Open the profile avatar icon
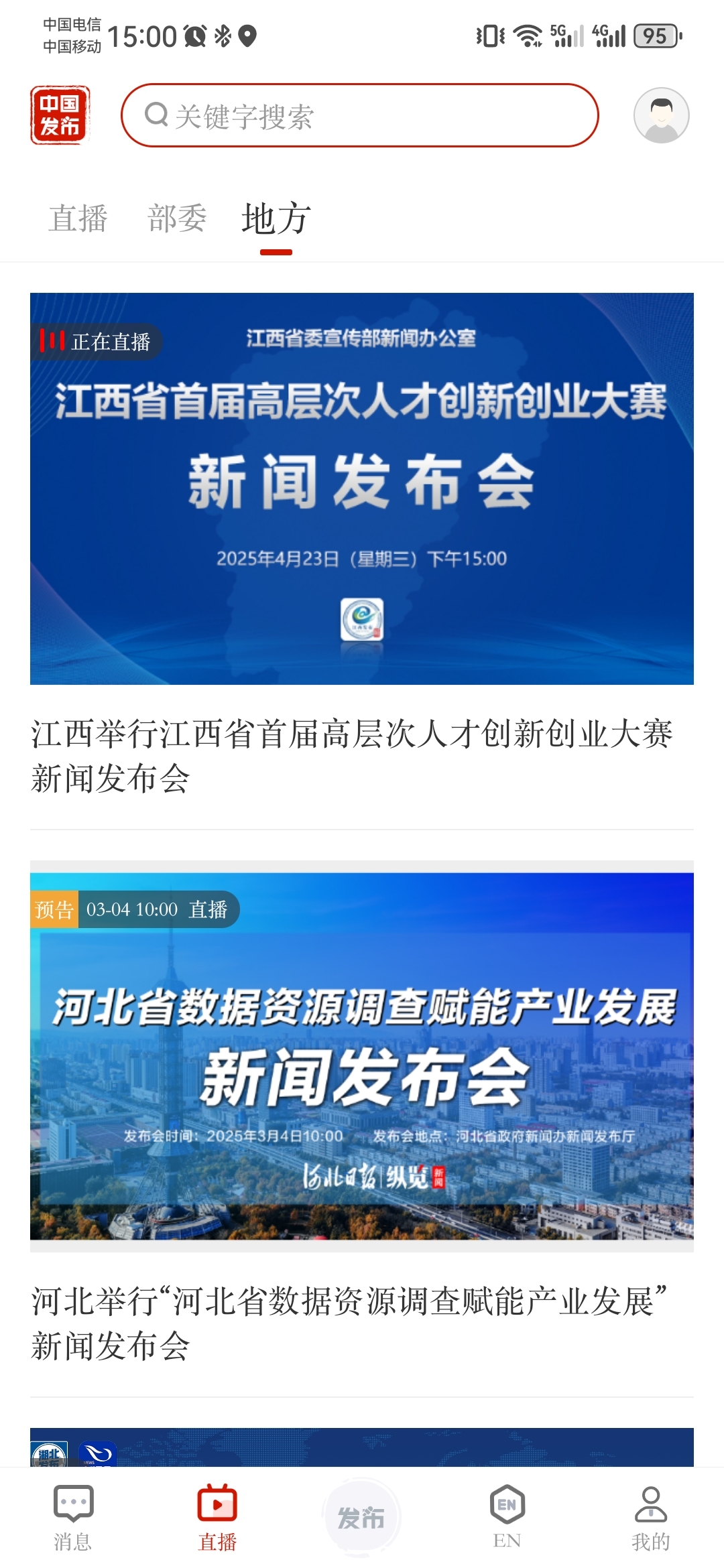 pos(661,115)
